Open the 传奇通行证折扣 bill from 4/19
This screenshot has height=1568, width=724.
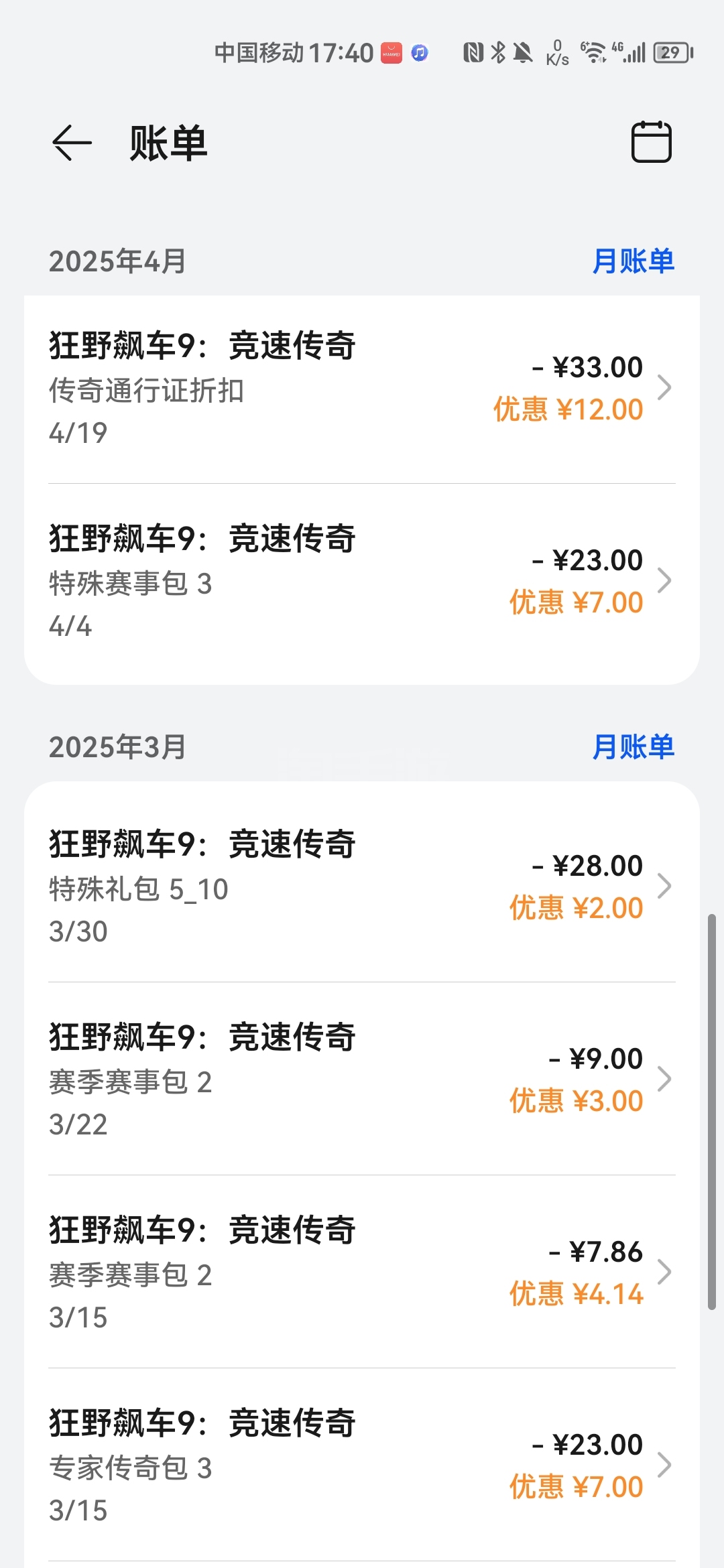click(x=362, y=387)
